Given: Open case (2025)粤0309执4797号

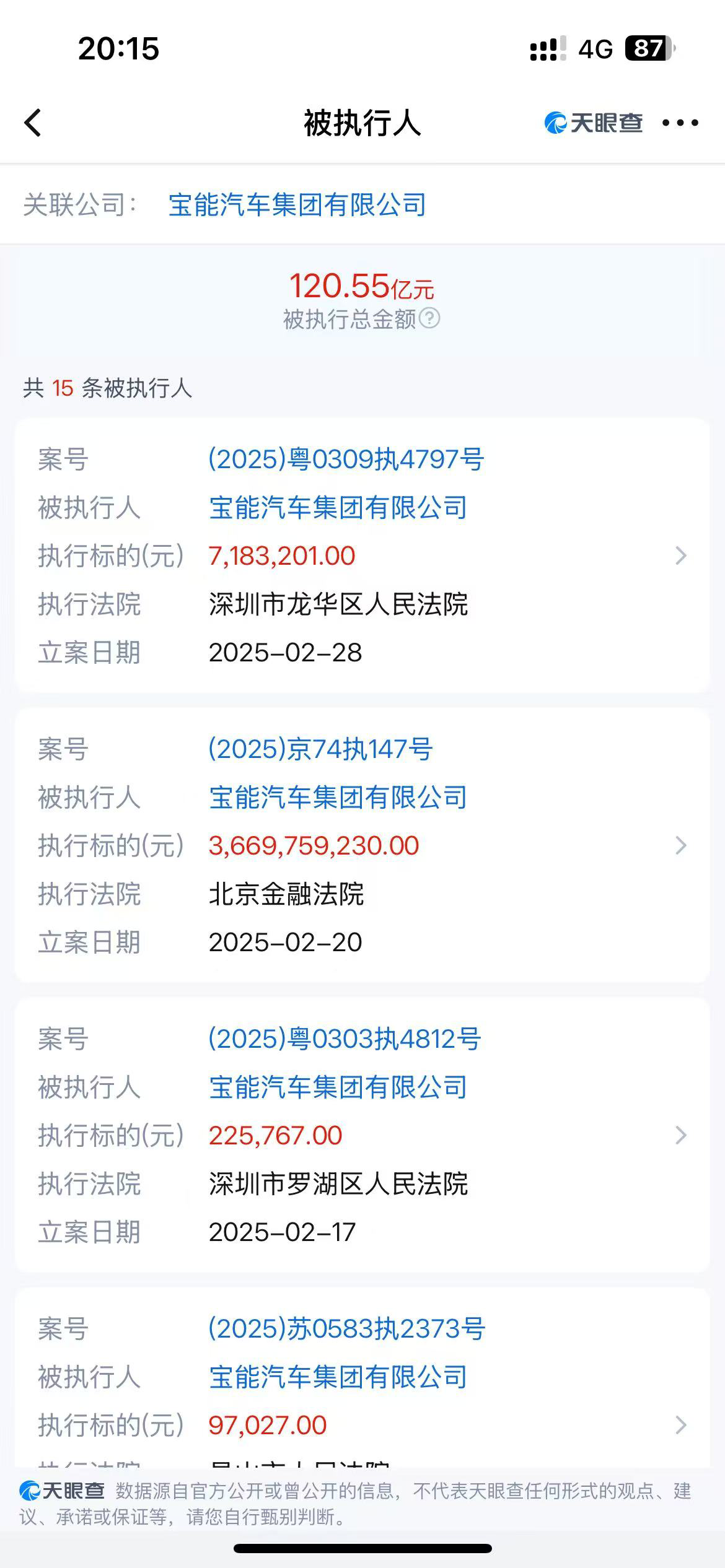Looking at the screenshot, I should click(x=346, y=460).
